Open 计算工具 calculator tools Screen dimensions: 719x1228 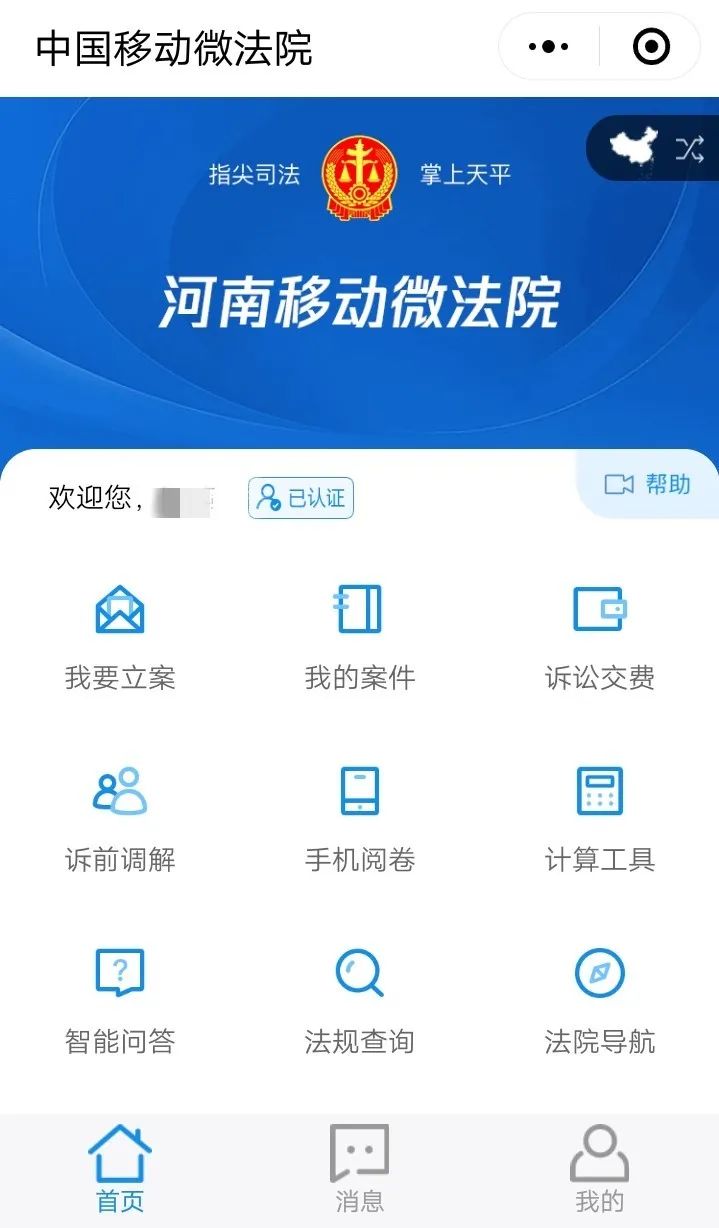(x=599, y=818)
